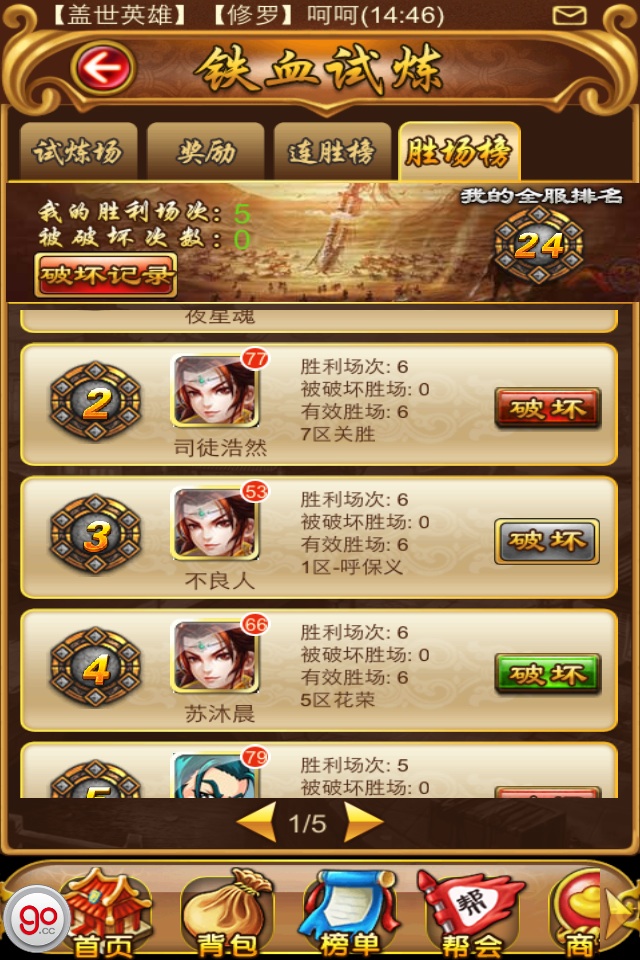The image size is (640, 960).
Task: Tap the red back arrow button
Action: (x=103, y=69)
